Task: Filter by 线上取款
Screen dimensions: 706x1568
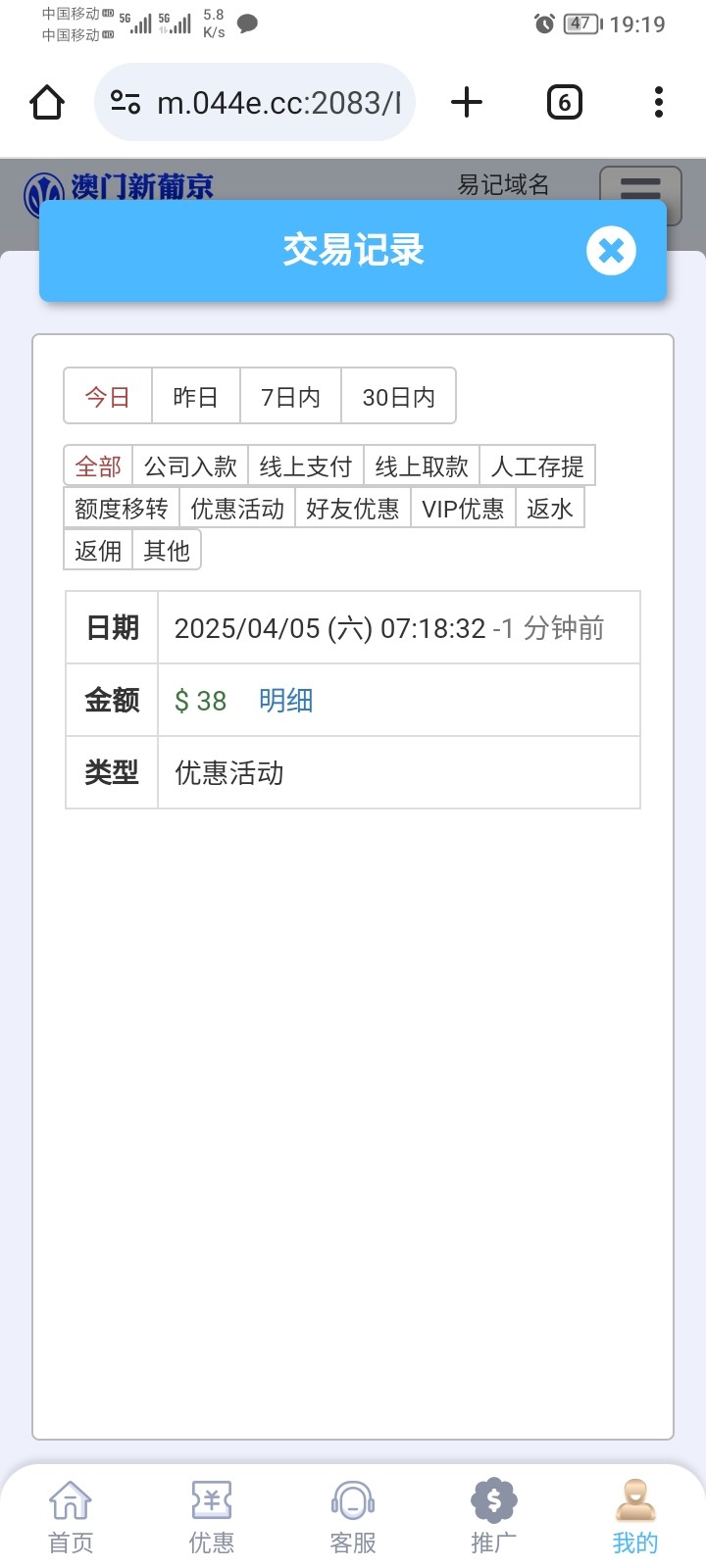Action: click(422, 466)
